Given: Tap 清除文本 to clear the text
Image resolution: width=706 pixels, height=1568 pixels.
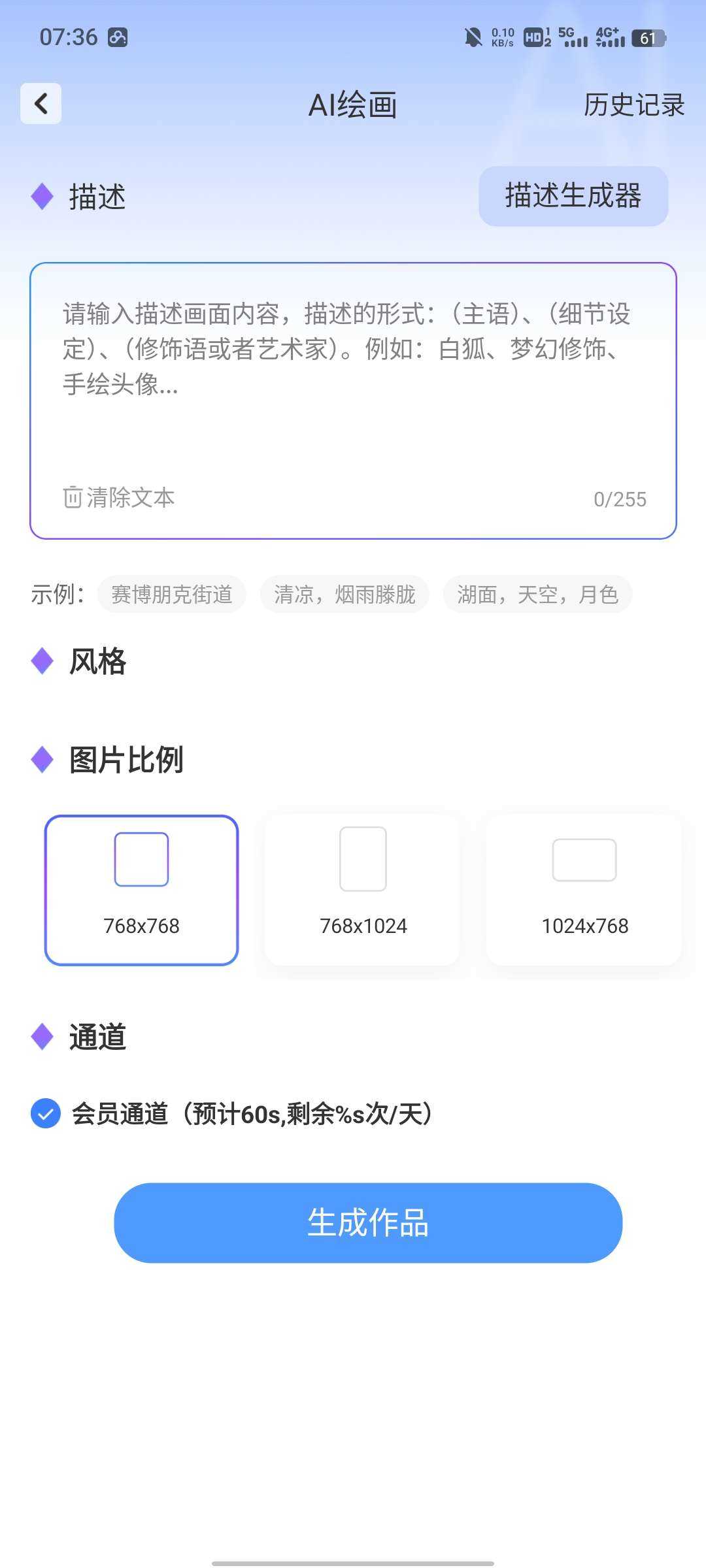Looking at the screenshot, I should click(119, 498).
